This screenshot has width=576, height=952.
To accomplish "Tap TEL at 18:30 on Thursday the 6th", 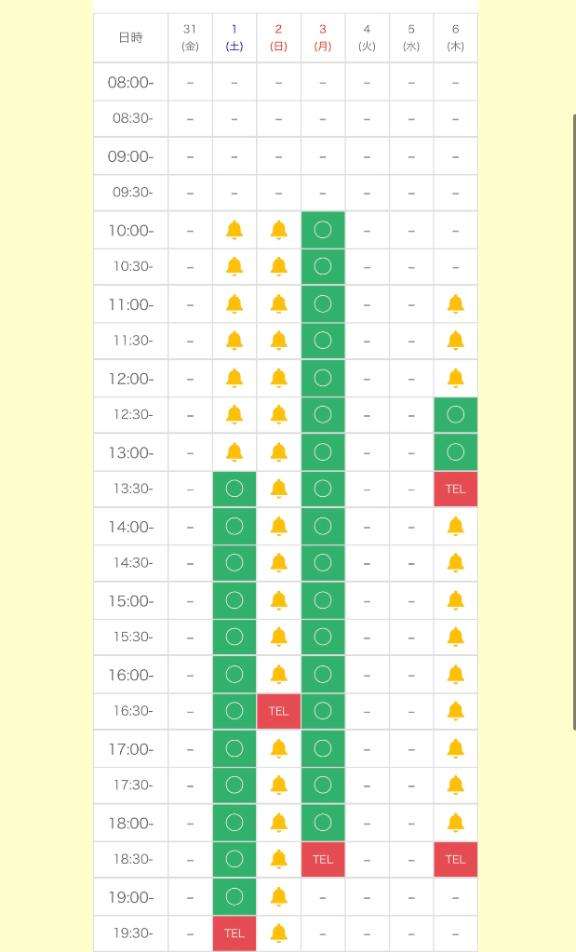I will click(455, 859).
